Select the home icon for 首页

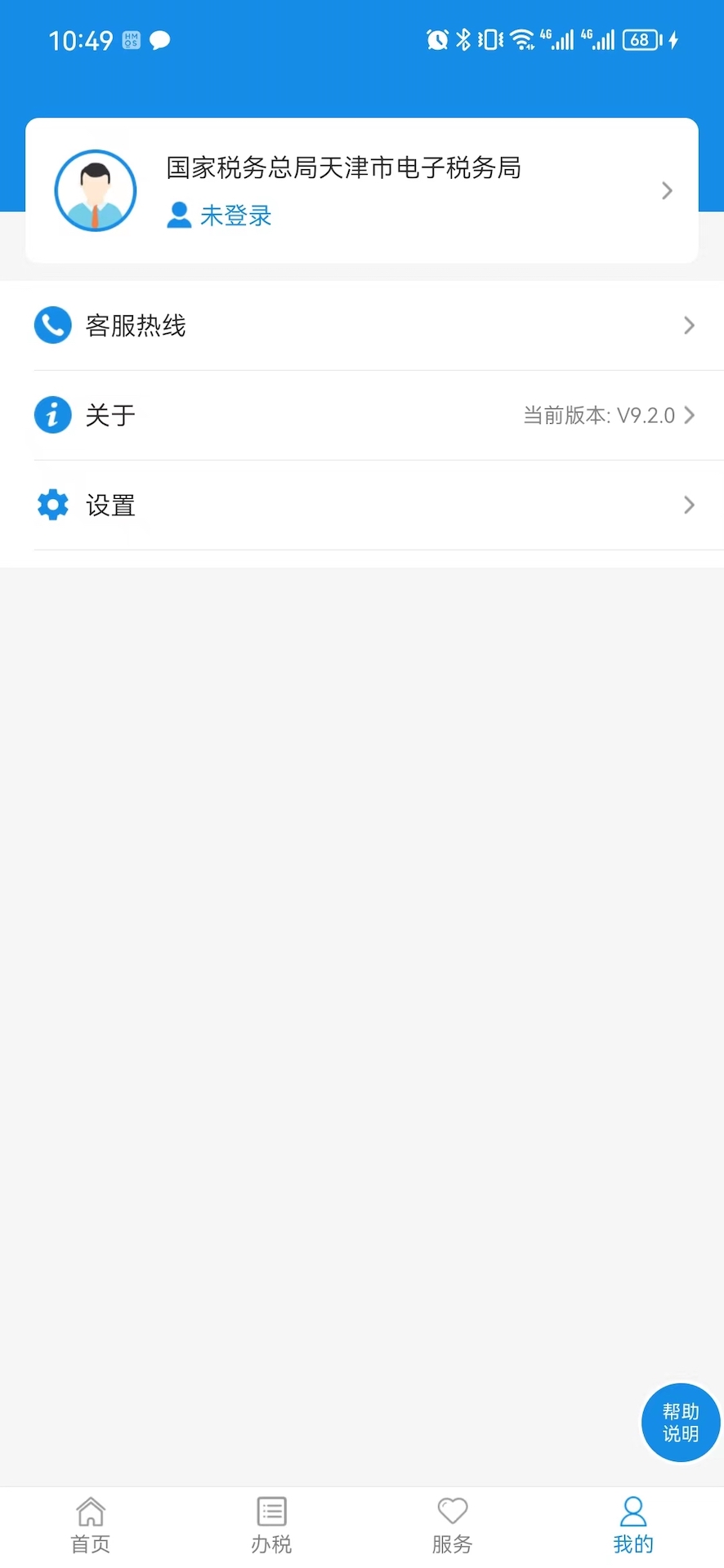(x=90, y=1510)
